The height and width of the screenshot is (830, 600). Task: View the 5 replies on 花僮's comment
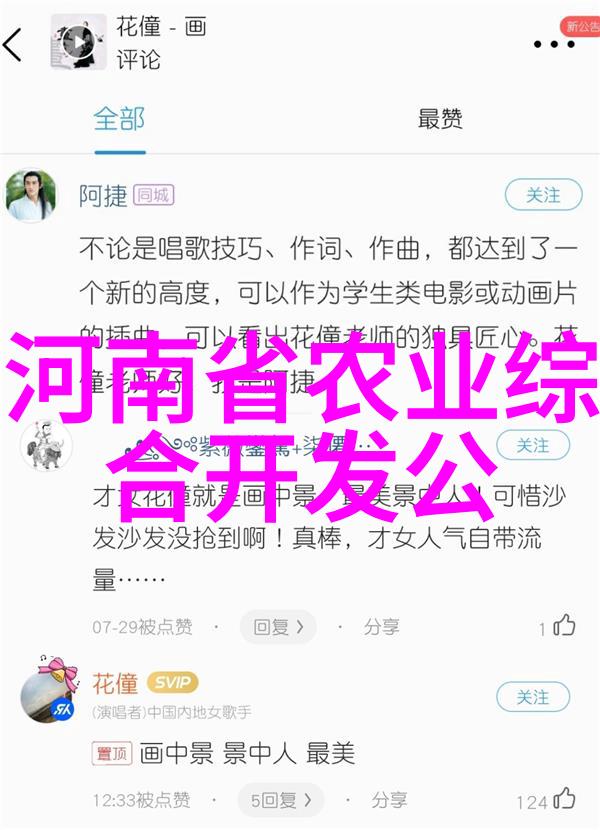point(276,800)
